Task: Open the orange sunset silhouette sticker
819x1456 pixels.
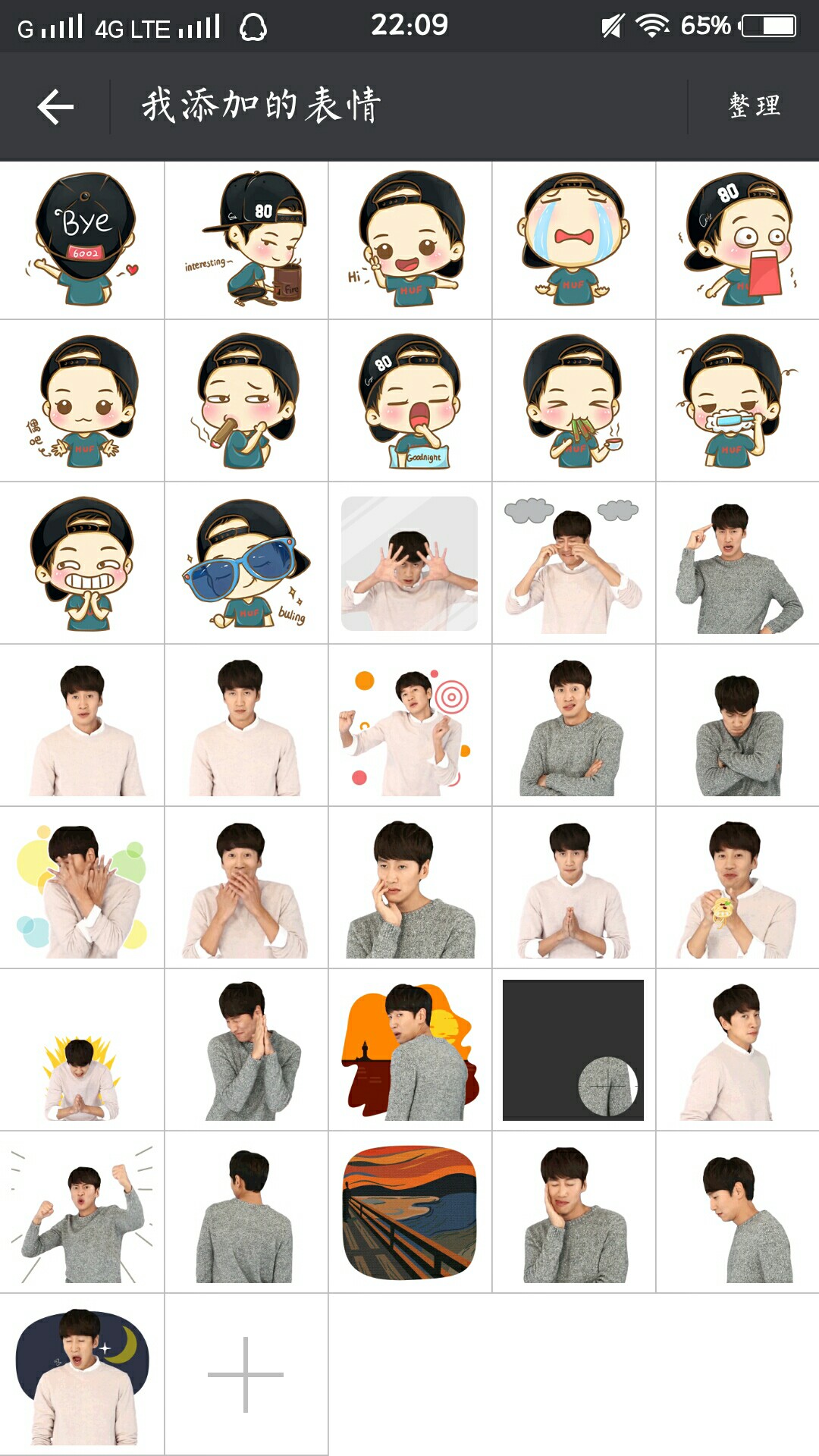Action: tap(409, 1050)
